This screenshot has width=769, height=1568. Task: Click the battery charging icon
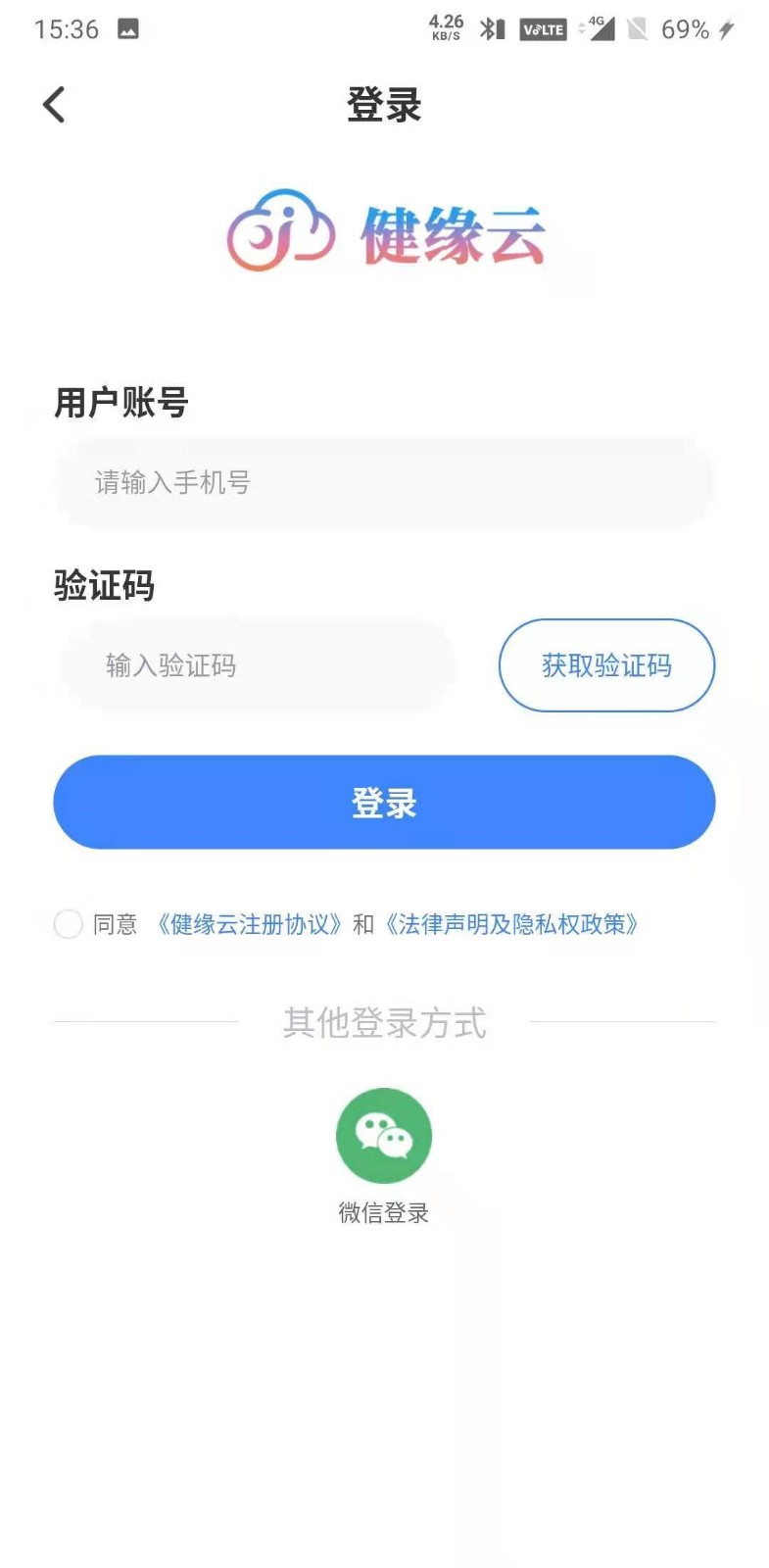click(726, 29)
